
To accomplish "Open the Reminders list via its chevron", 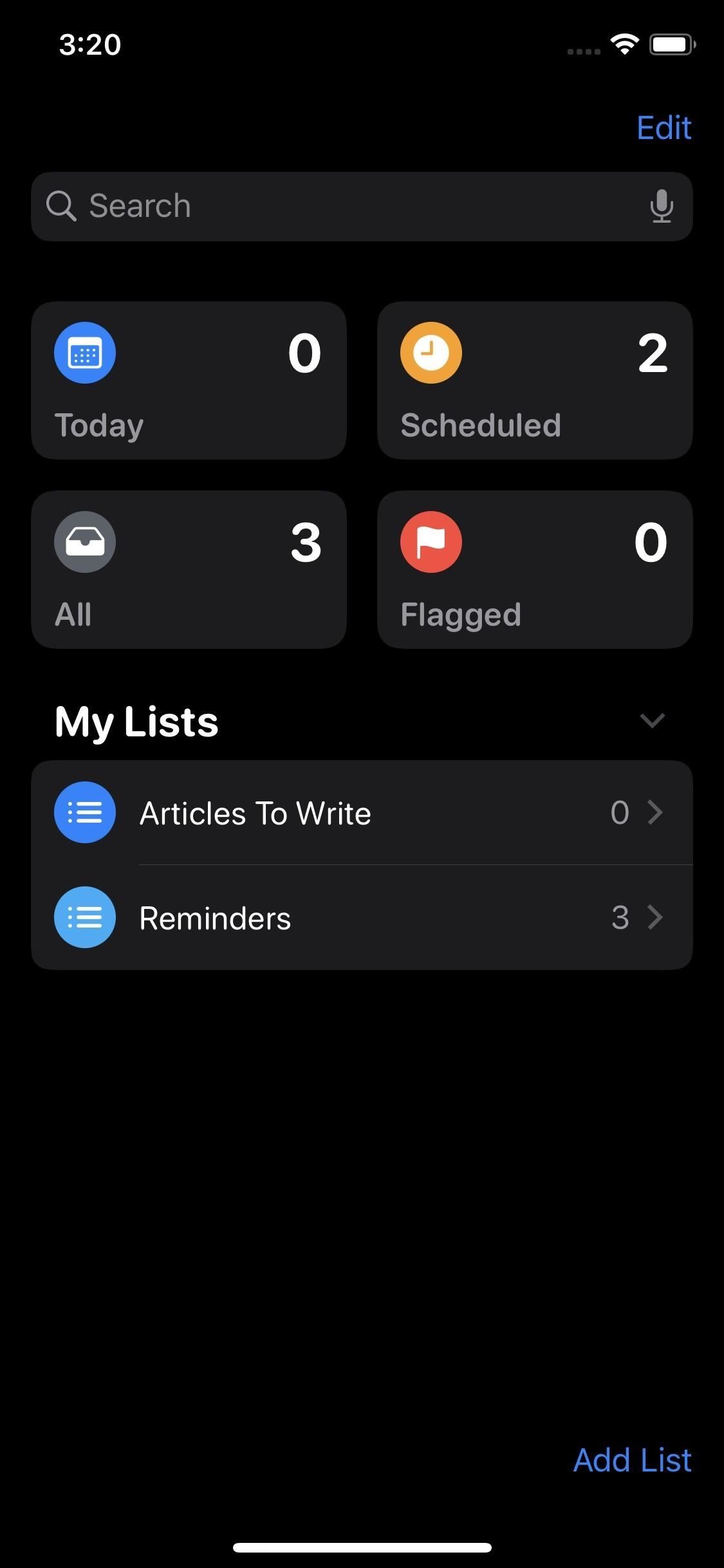I will (655, 917).
